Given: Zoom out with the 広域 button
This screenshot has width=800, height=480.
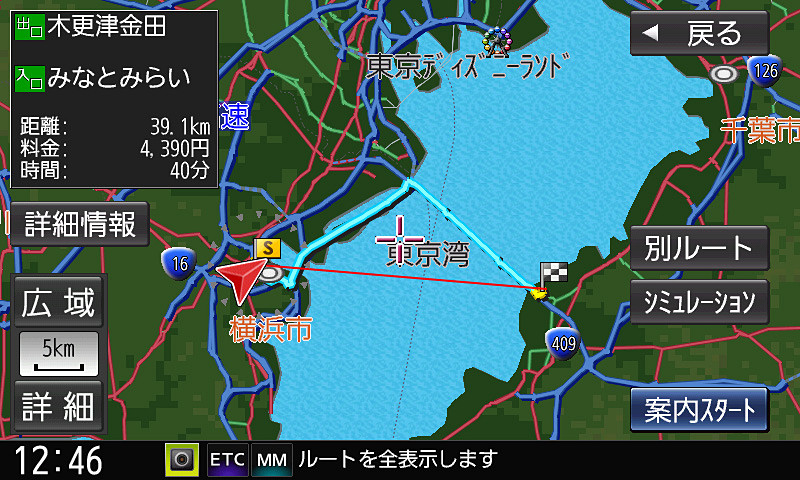Looking at the screenshot, I should [x=58, y=302].
